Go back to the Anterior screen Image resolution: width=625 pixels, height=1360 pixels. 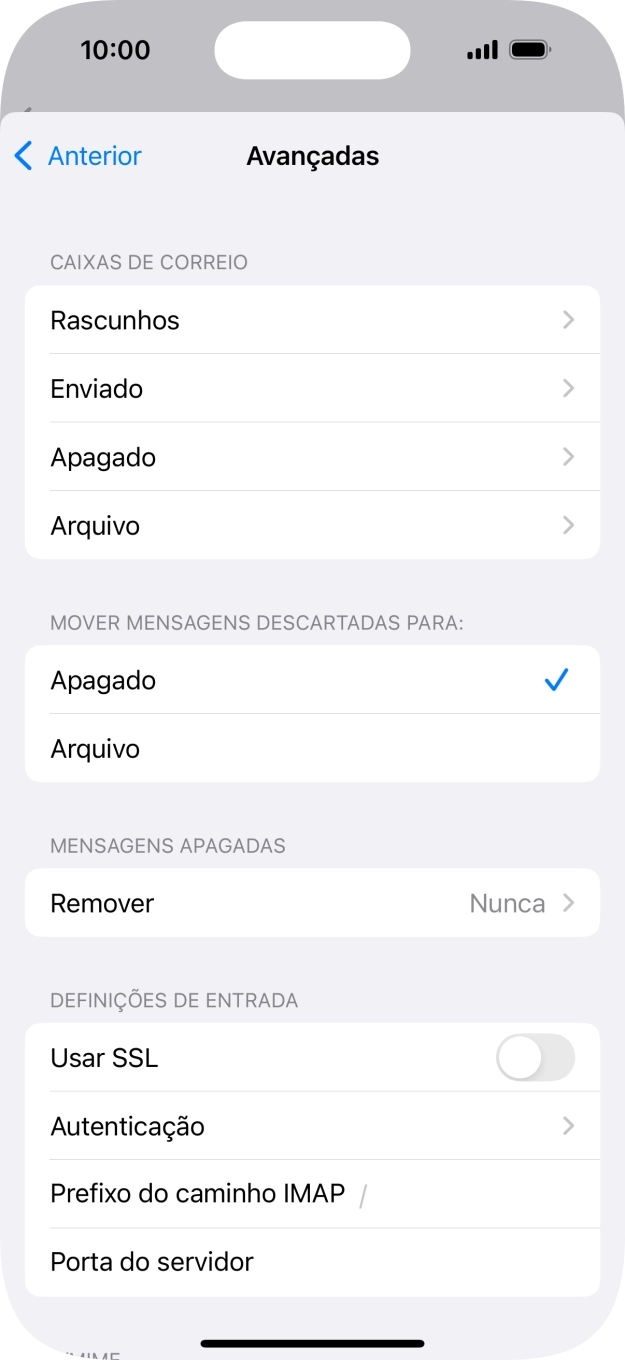tap(78, 156)
